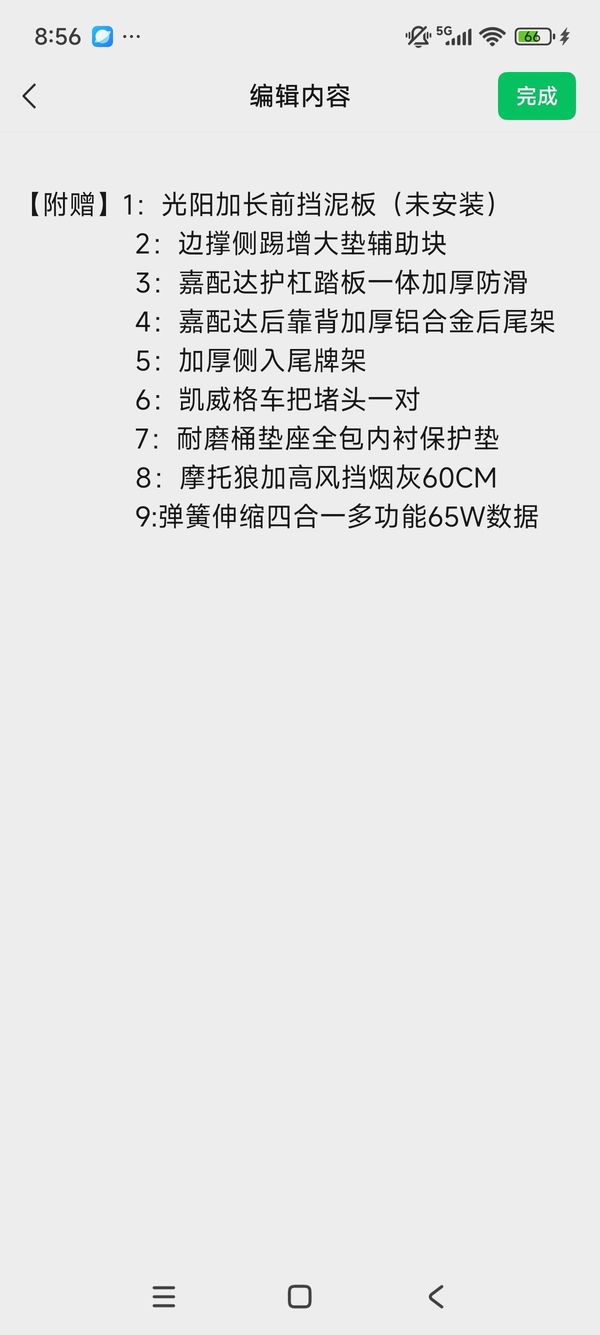Go to the home screen

point(299,1296)
